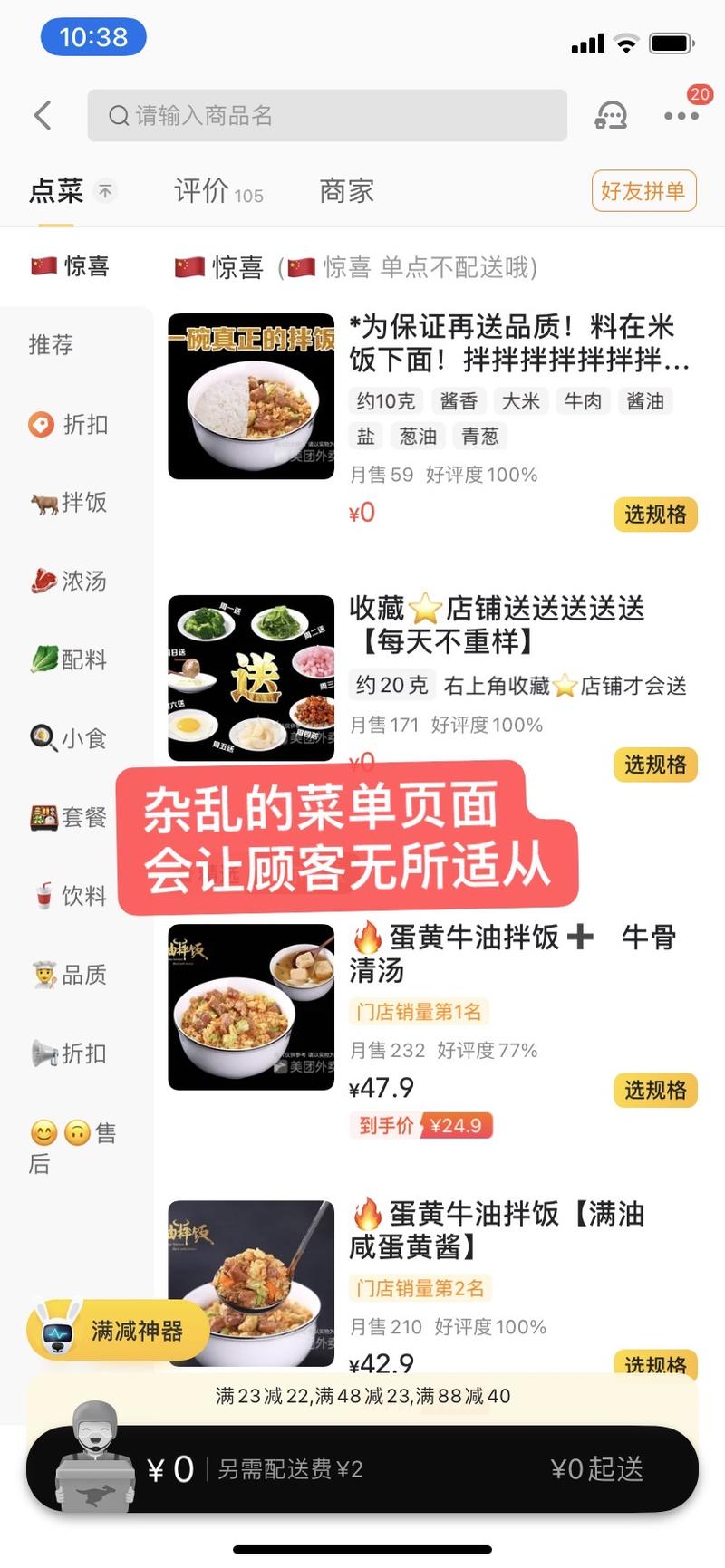Tap the 好友拼单 button

click(643, 191)
